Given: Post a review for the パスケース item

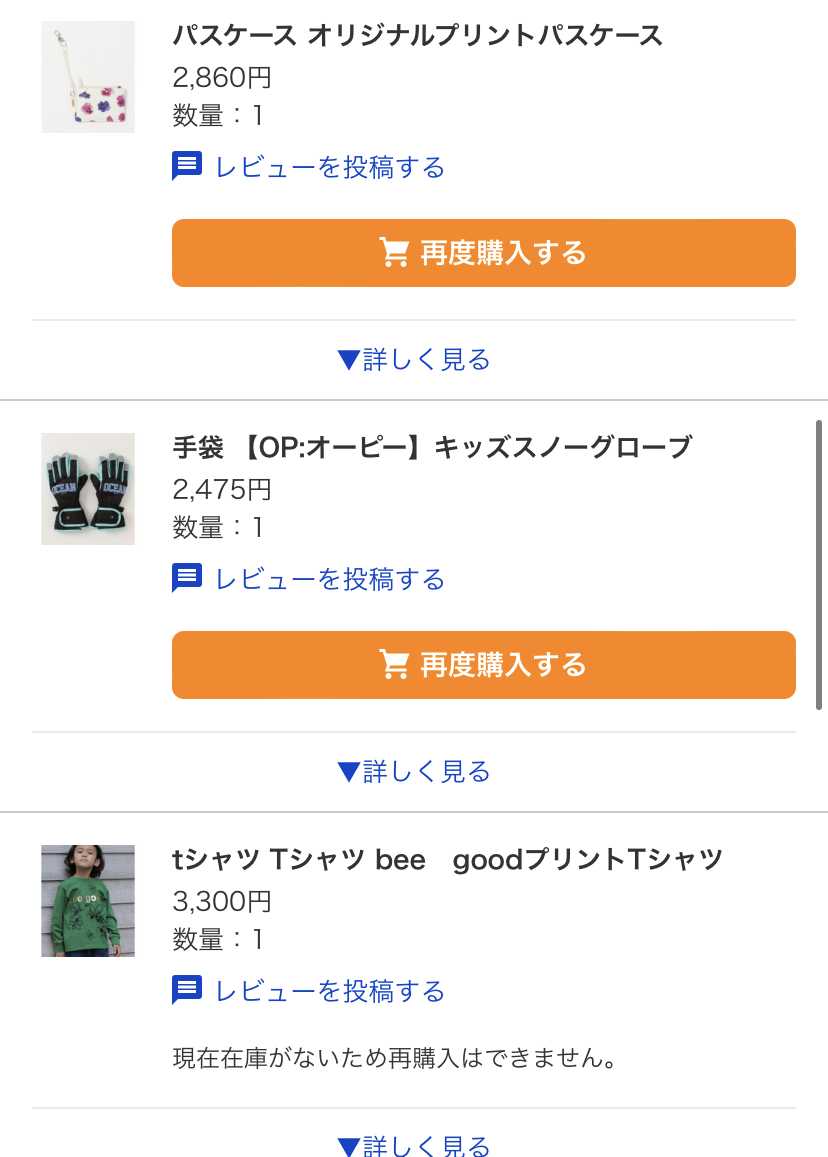Looking at the screenshot, I should 309,167.
